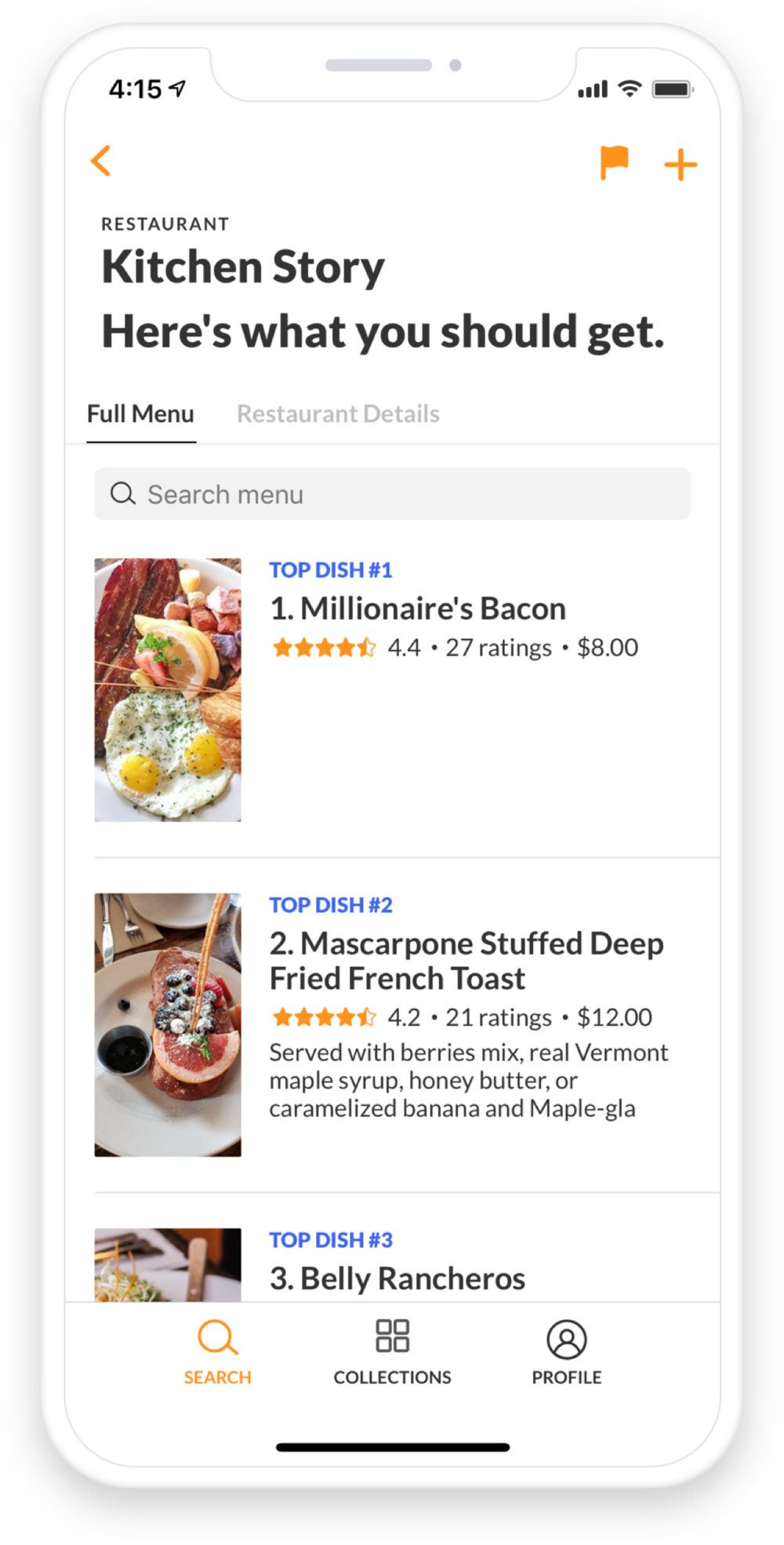
Task: Flag this restaurant using the flag icon
Action: tap(616, 161)
